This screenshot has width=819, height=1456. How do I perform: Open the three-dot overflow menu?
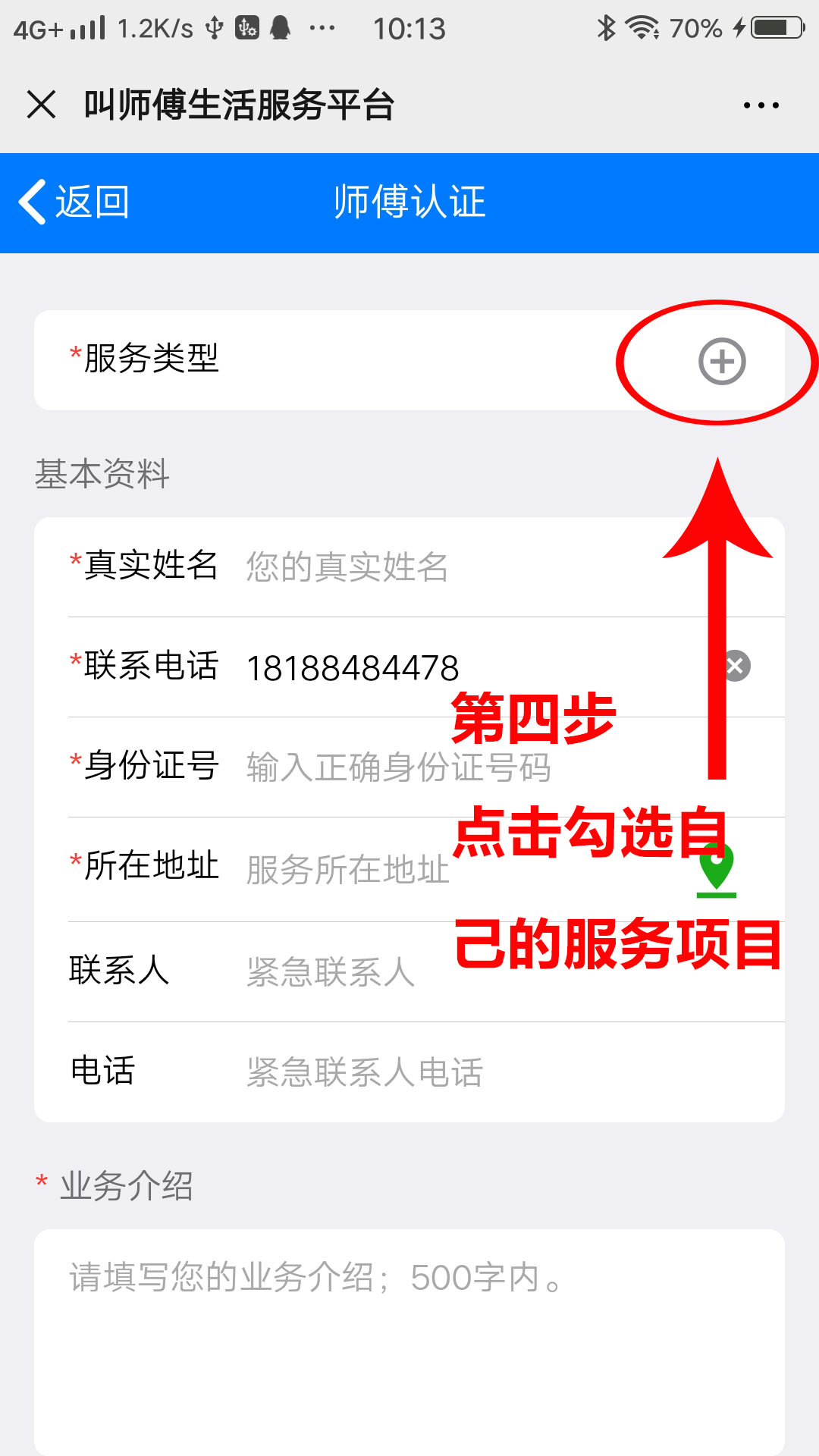pos(761,105)
